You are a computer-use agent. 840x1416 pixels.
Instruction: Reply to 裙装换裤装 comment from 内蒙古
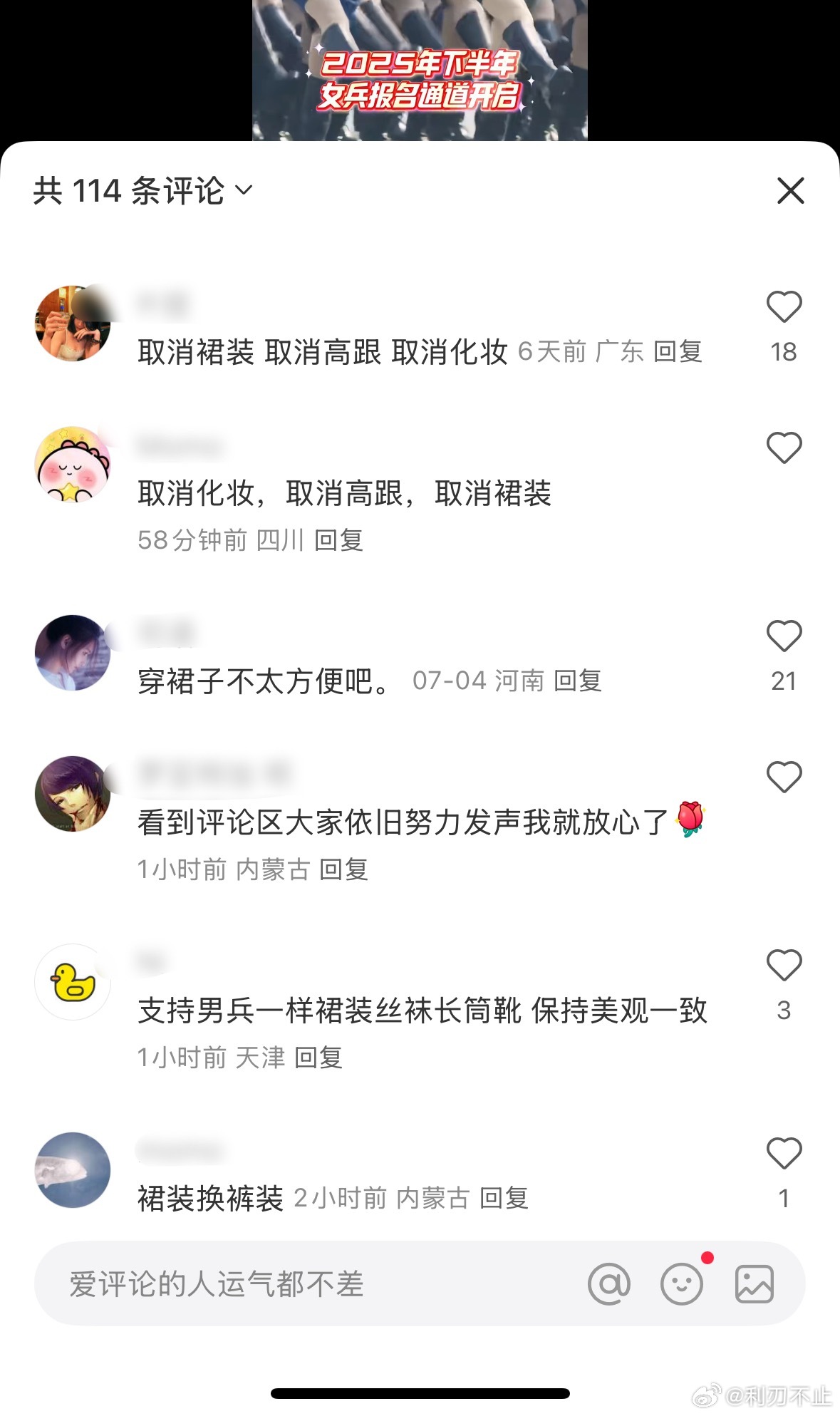click(x=504, y=1199)
